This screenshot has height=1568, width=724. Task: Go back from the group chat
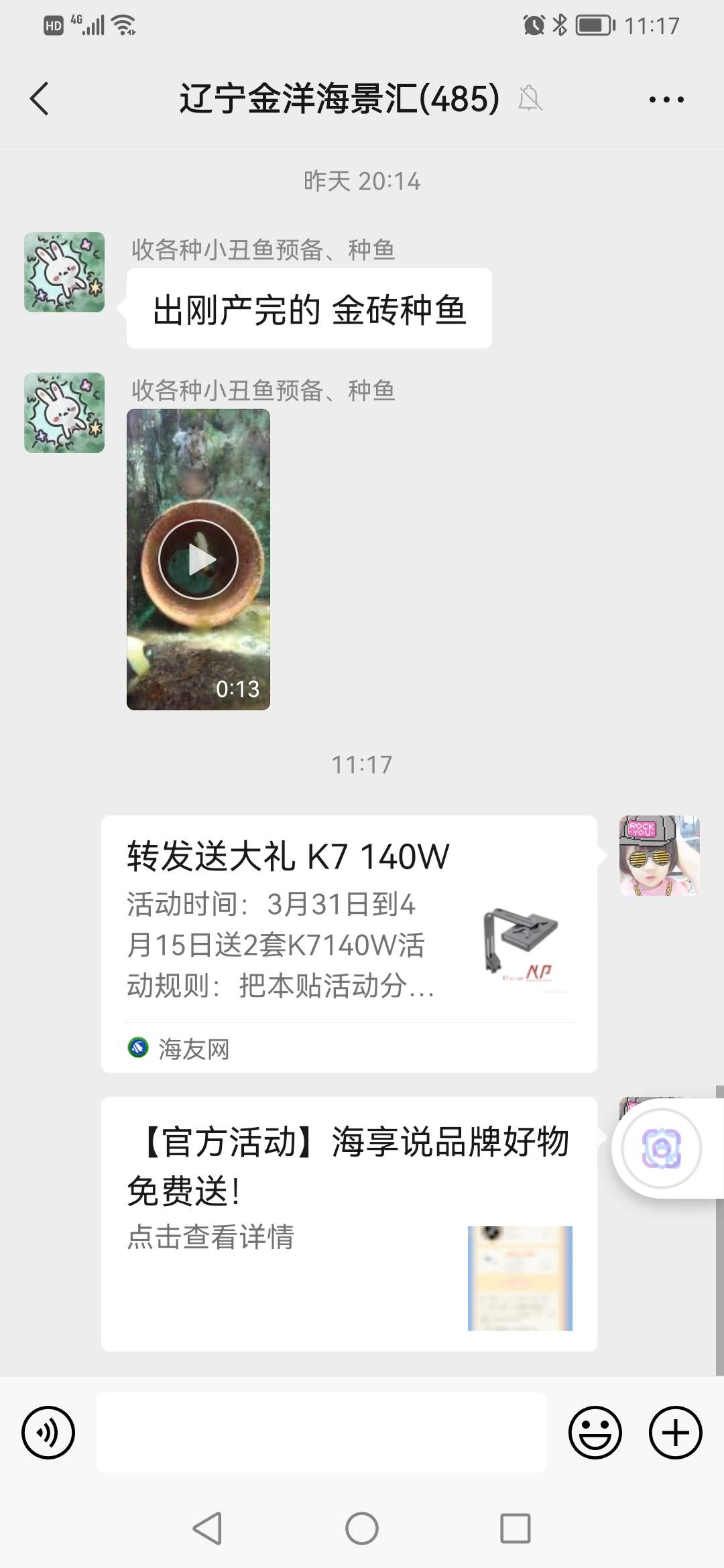pyautogui.click(x=40, y=99)
